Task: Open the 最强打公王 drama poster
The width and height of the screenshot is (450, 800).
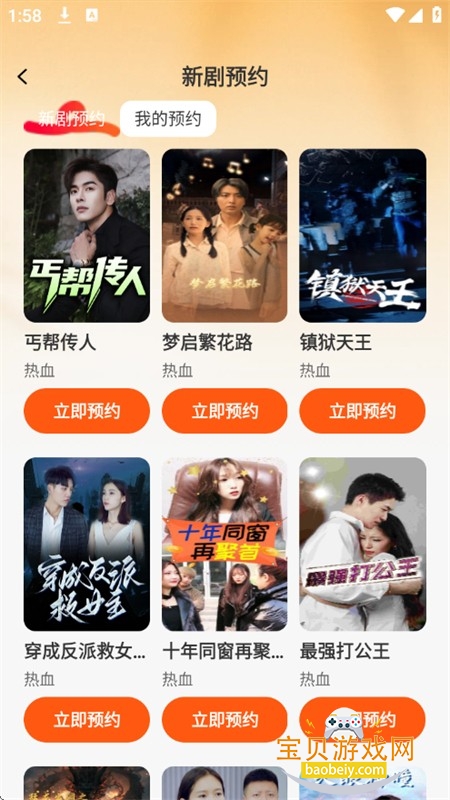Action: tap(362, 544)
